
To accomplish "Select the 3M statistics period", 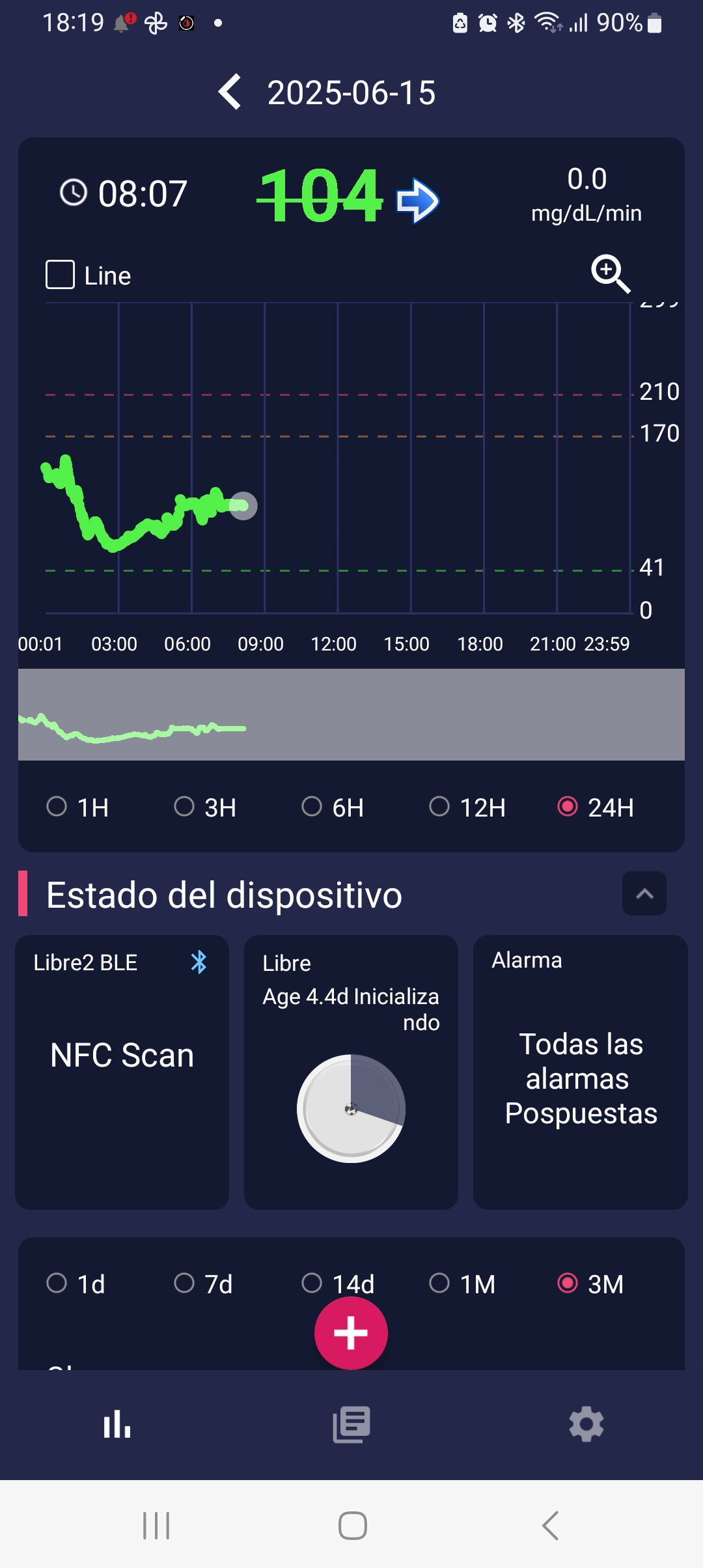I will point(591,1284).
